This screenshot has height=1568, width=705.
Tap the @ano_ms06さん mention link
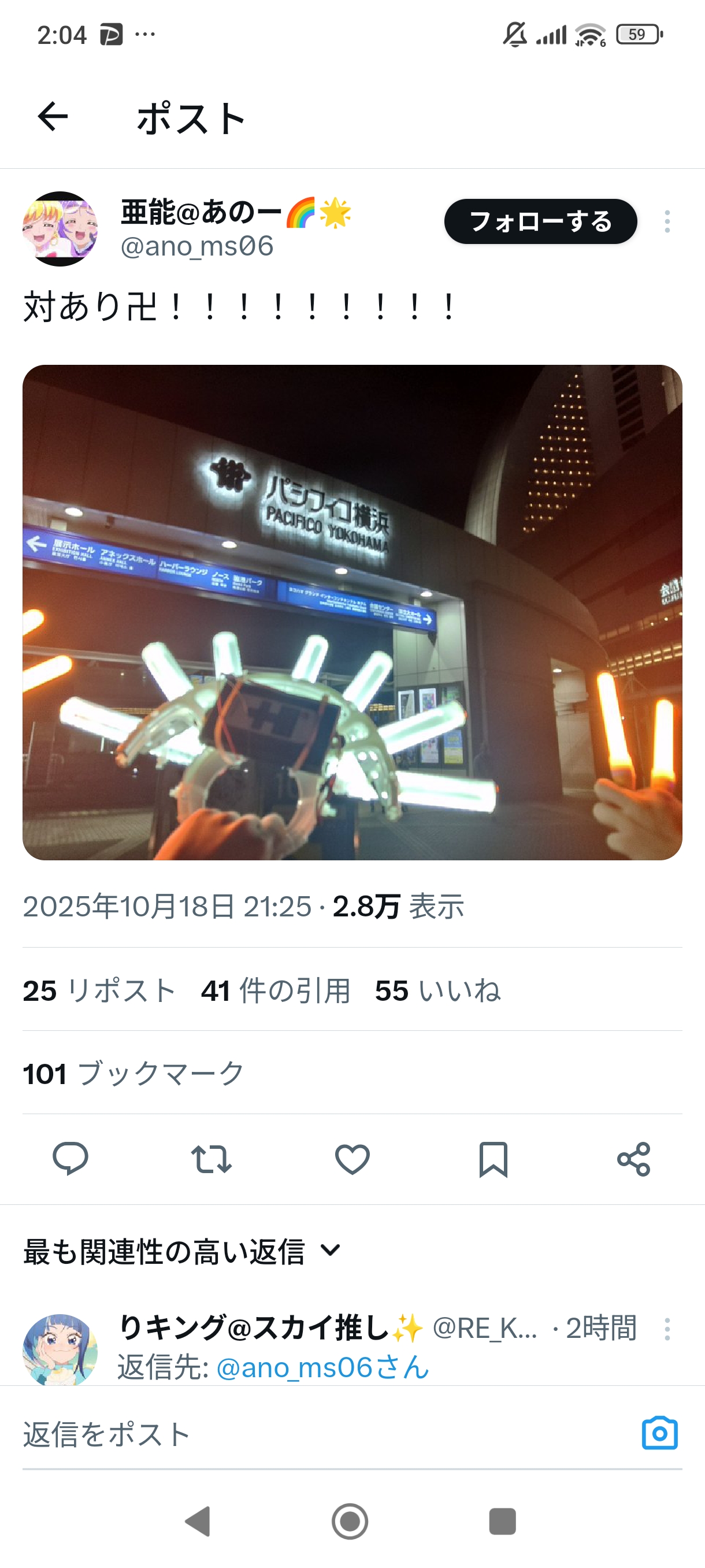tap(322, 1368)
